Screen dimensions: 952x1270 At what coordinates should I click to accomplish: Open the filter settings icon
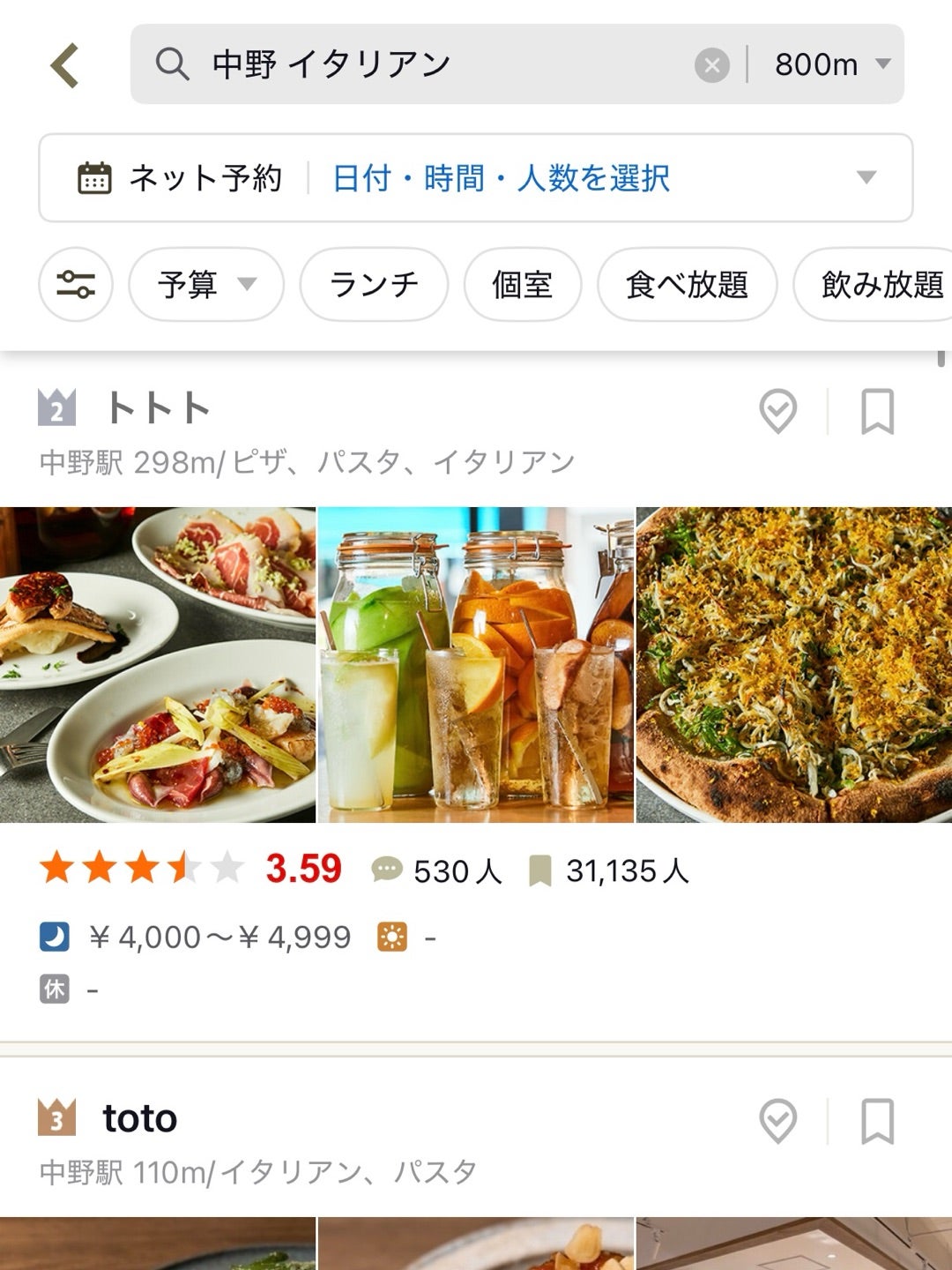(x=76, y=284)
